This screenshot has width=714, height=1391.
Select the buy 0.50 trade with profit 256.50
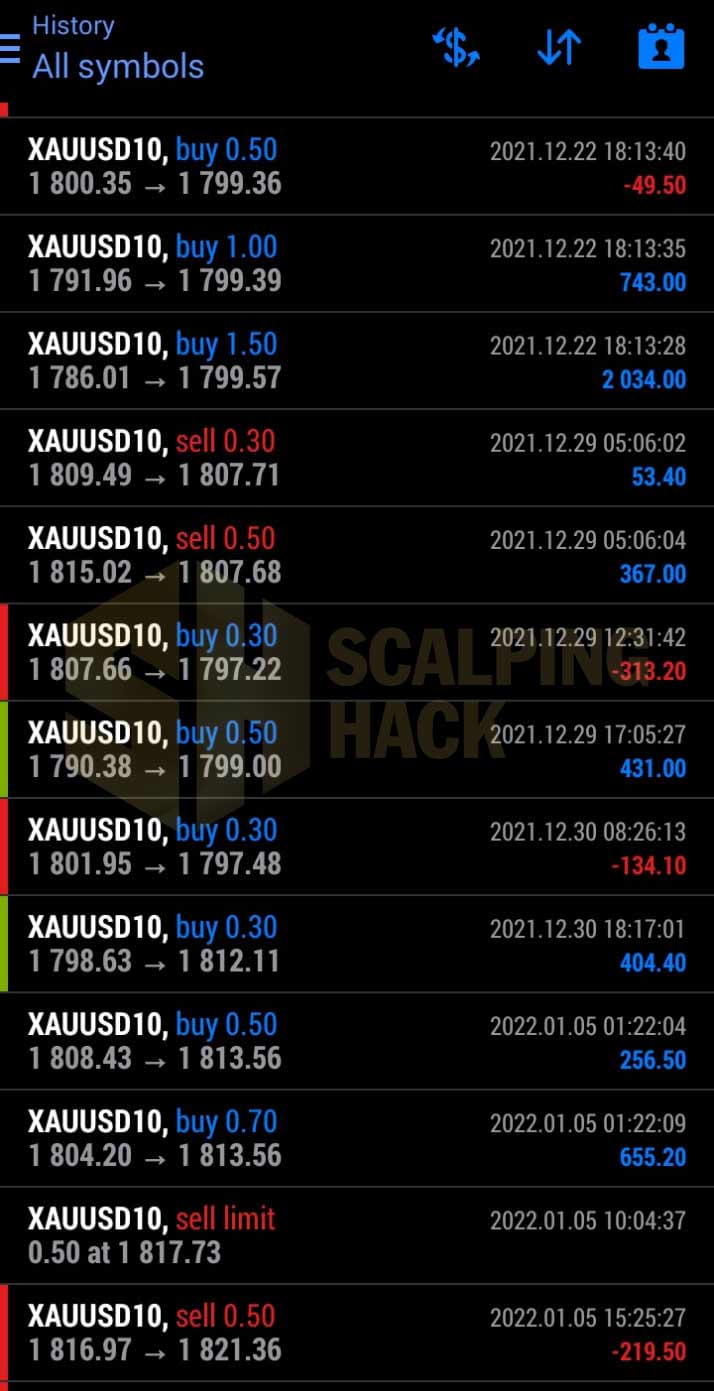tap(357, 1041)
